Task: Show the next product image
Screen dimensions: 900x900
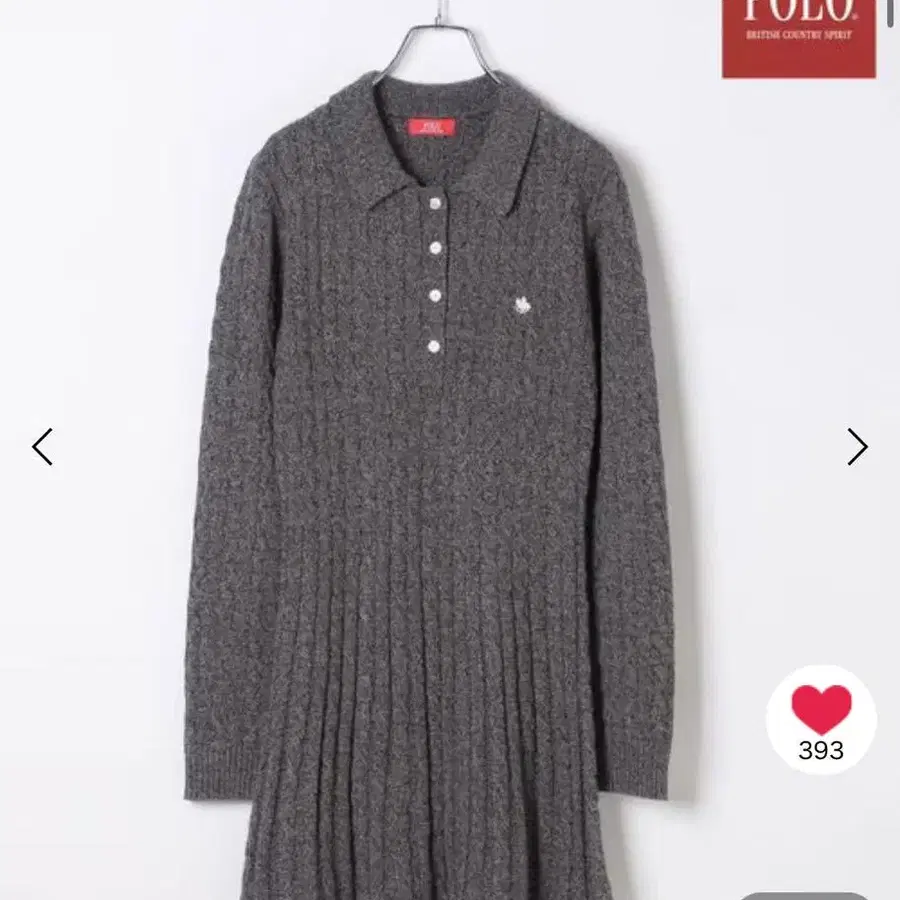Action: click(x=857, y=447)
